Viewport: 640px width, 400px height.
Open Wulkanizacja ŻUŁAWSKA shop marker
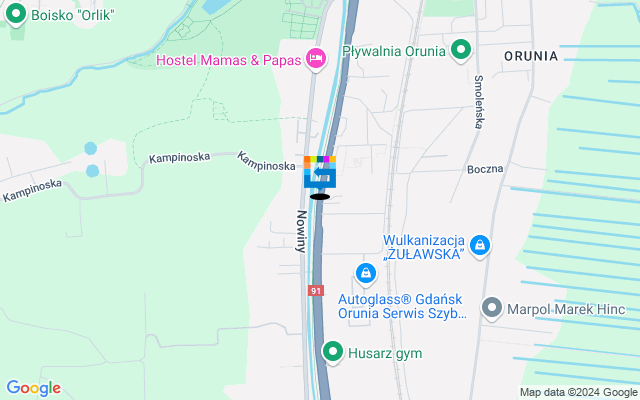pyautogui.click(x=480, y=245)
